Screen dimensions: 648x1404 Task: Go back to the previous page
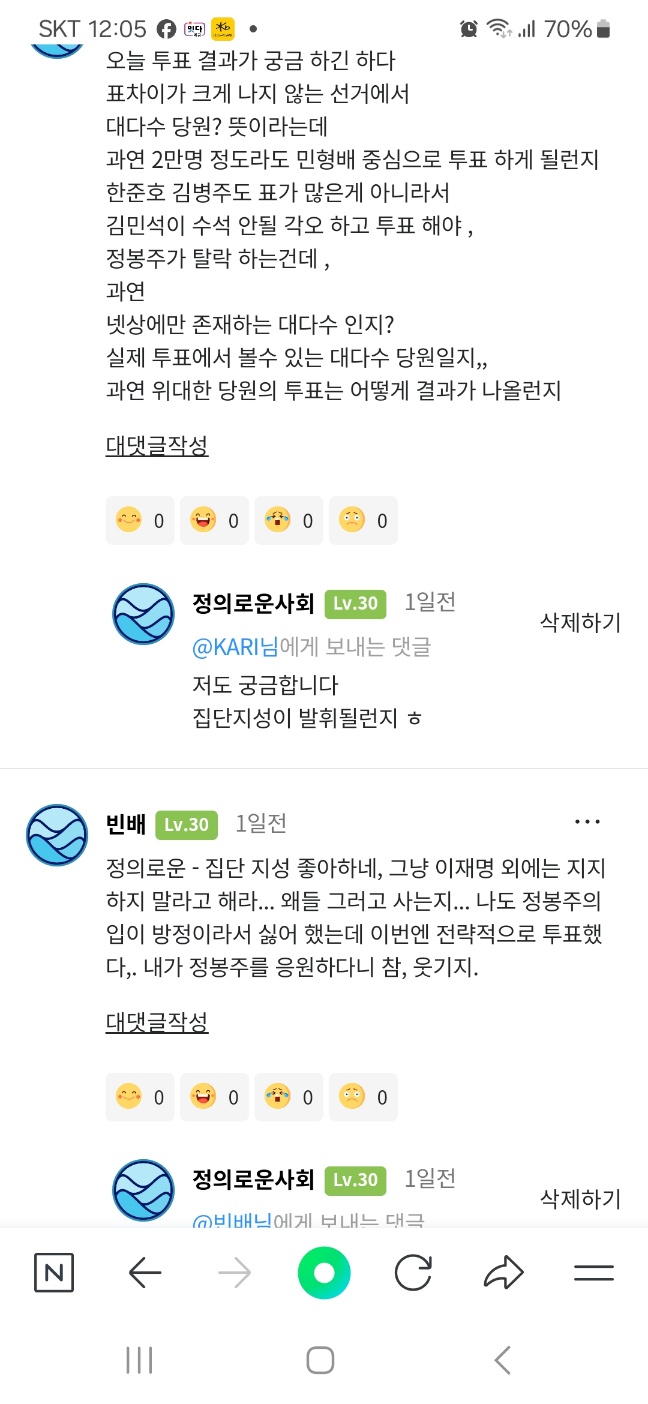(145, 1273)
